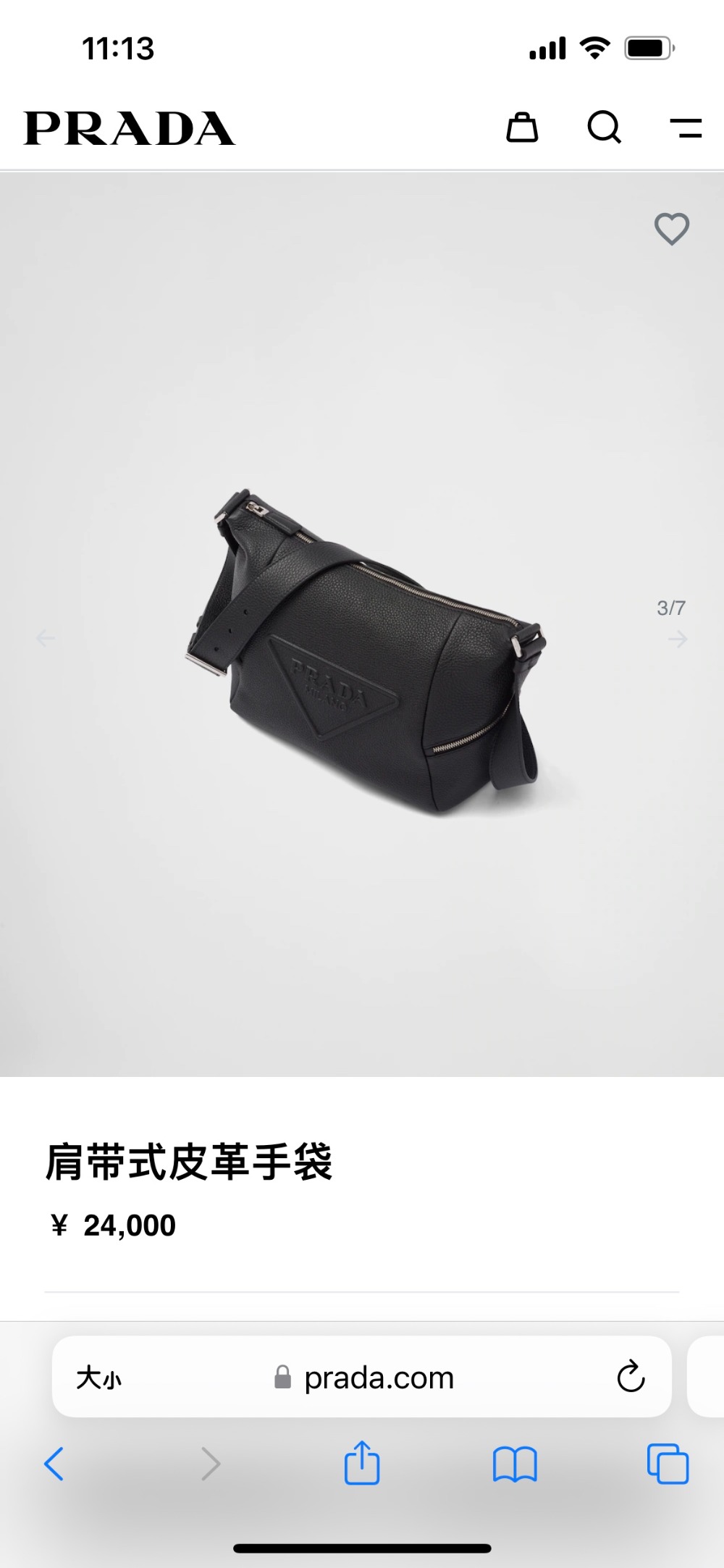
Task: Show the next product image
Action: [x=678, y=639]
